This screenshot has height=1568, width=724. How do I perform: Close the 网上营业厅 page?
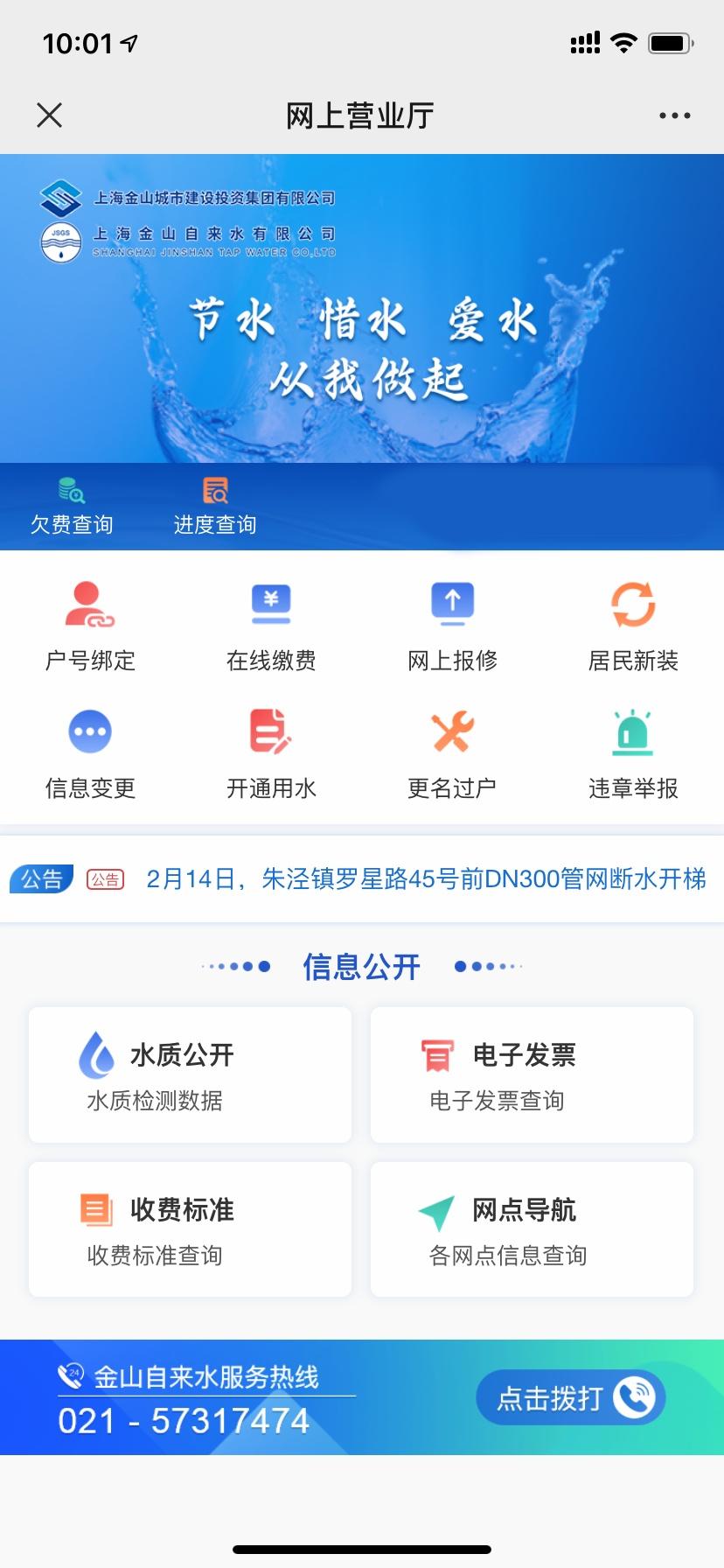point(50,115)
